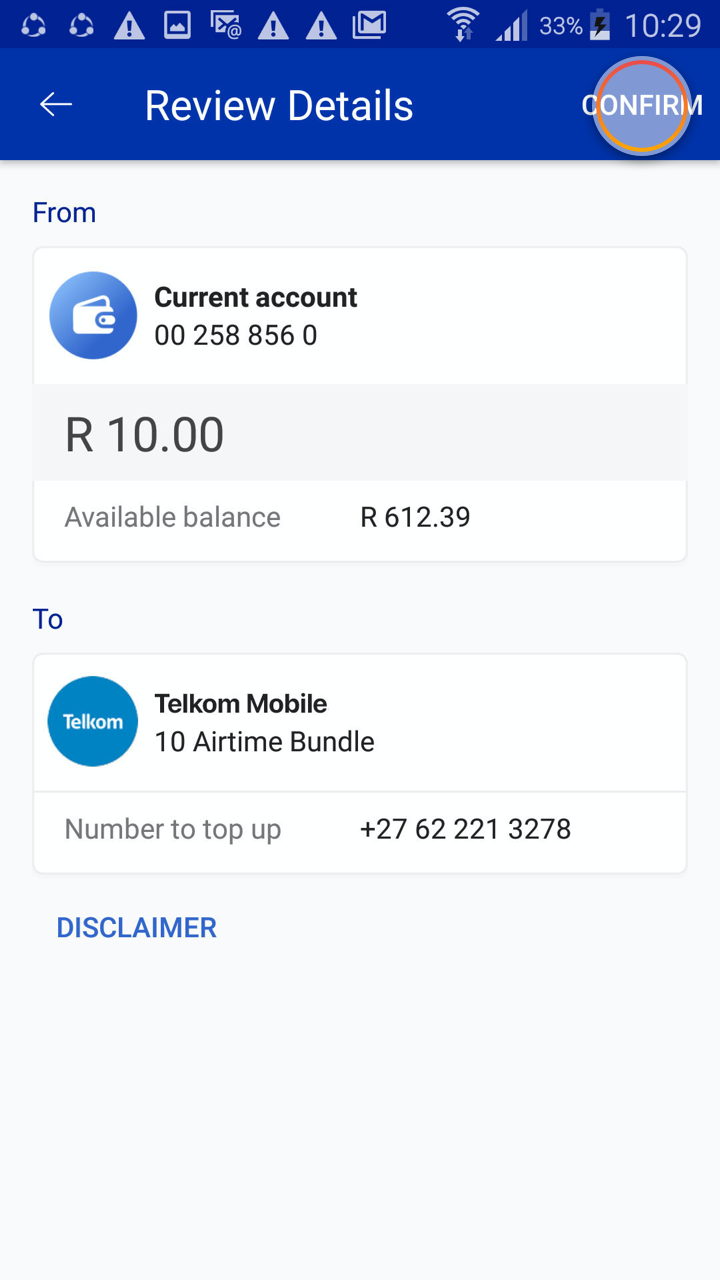Viewport: 720px width, 1280px height.
Task: Tap the Telkom provider logo icon
Action: [x=93, y=721]
